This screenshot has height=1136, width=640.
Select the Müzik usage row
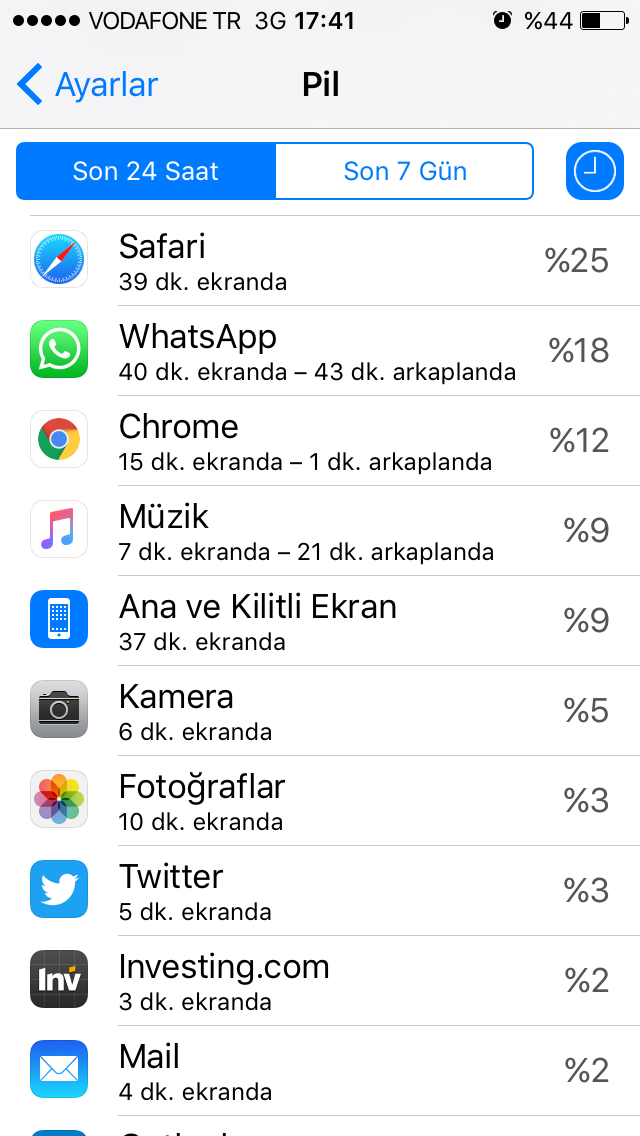coord(320,530)
